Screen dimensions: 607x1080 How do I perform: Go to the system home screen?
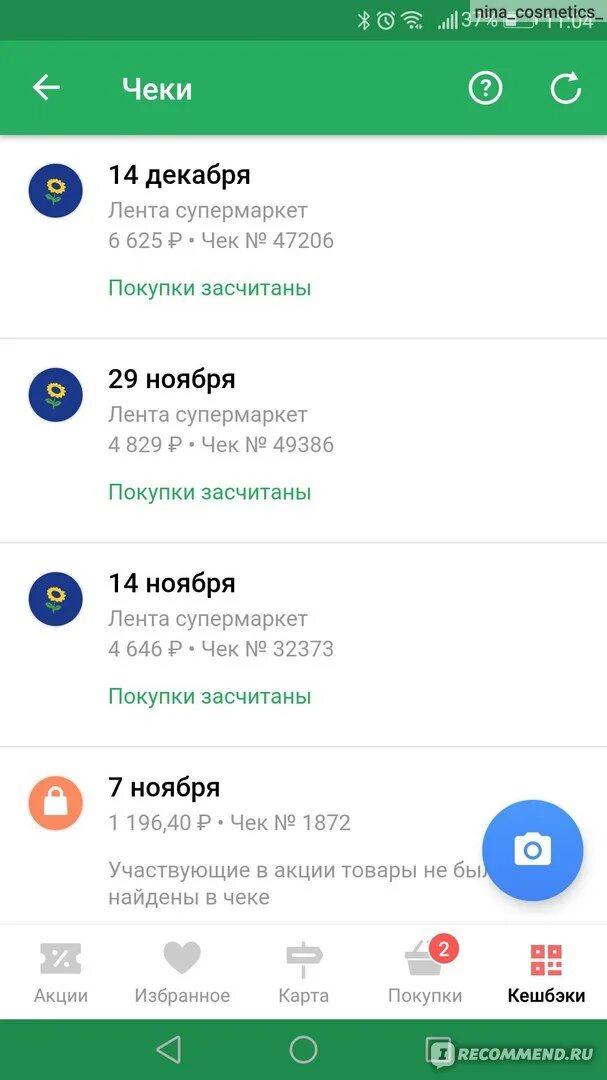[x=303, y=1049]
